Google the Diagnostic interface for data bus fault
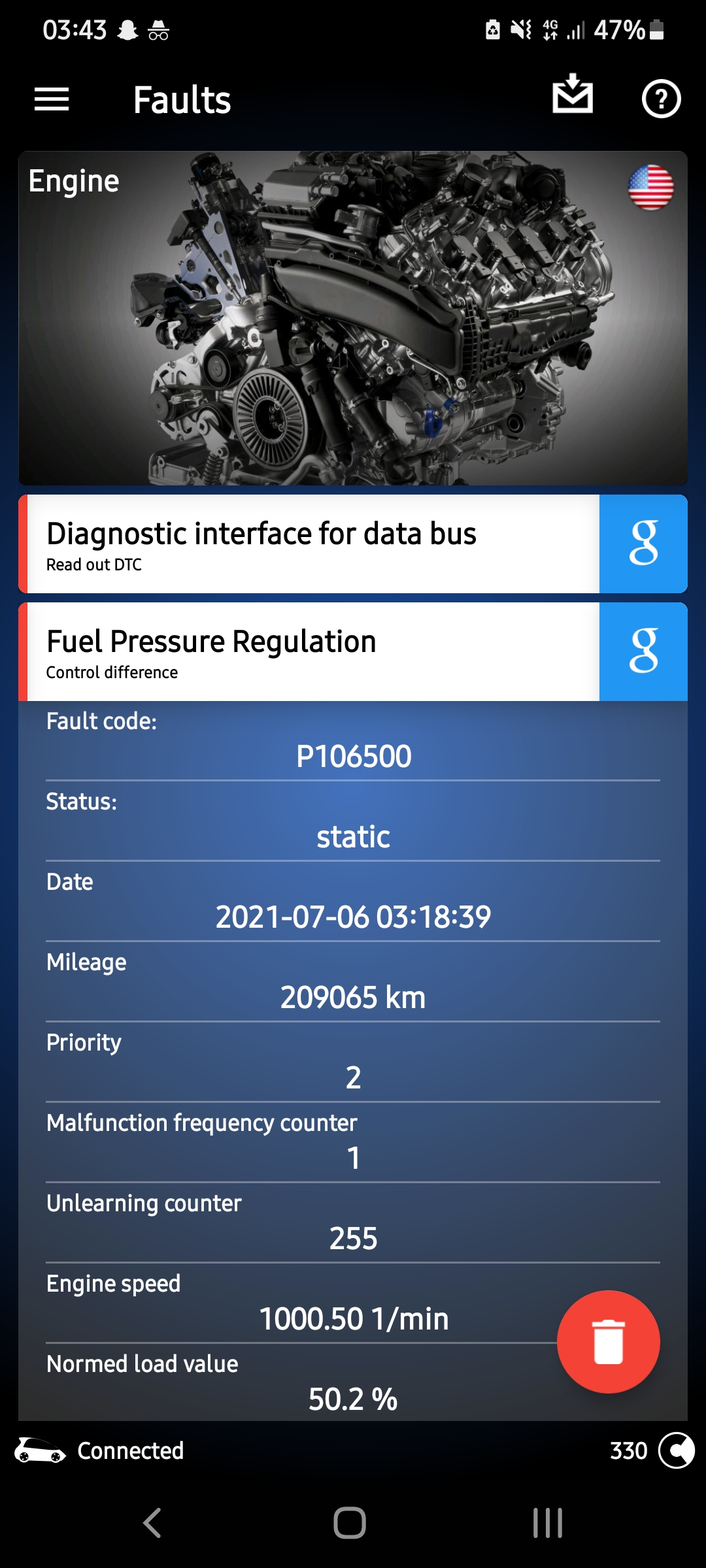This screenshot has height=1568, width=706. [643, 544]
